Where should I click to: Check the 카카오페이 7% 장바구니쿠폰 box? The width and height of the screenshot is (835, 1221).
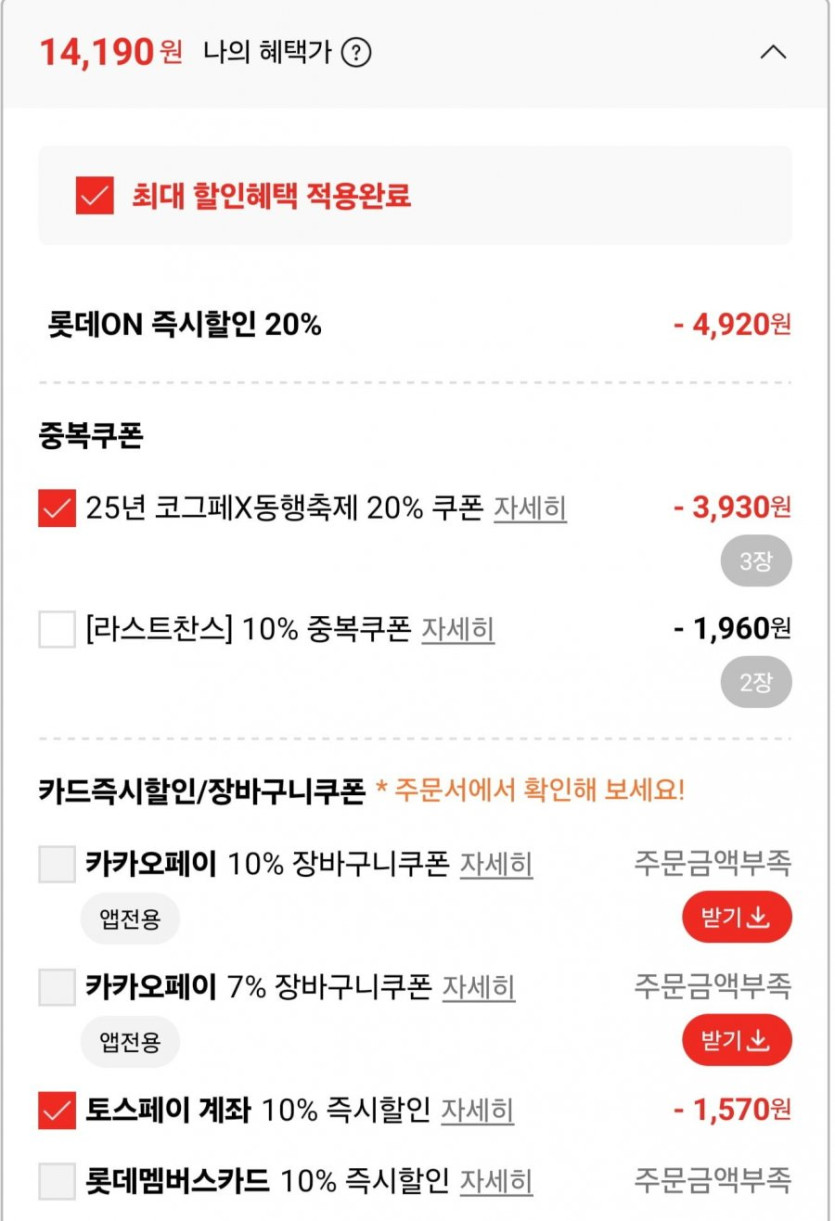[57, 988]
